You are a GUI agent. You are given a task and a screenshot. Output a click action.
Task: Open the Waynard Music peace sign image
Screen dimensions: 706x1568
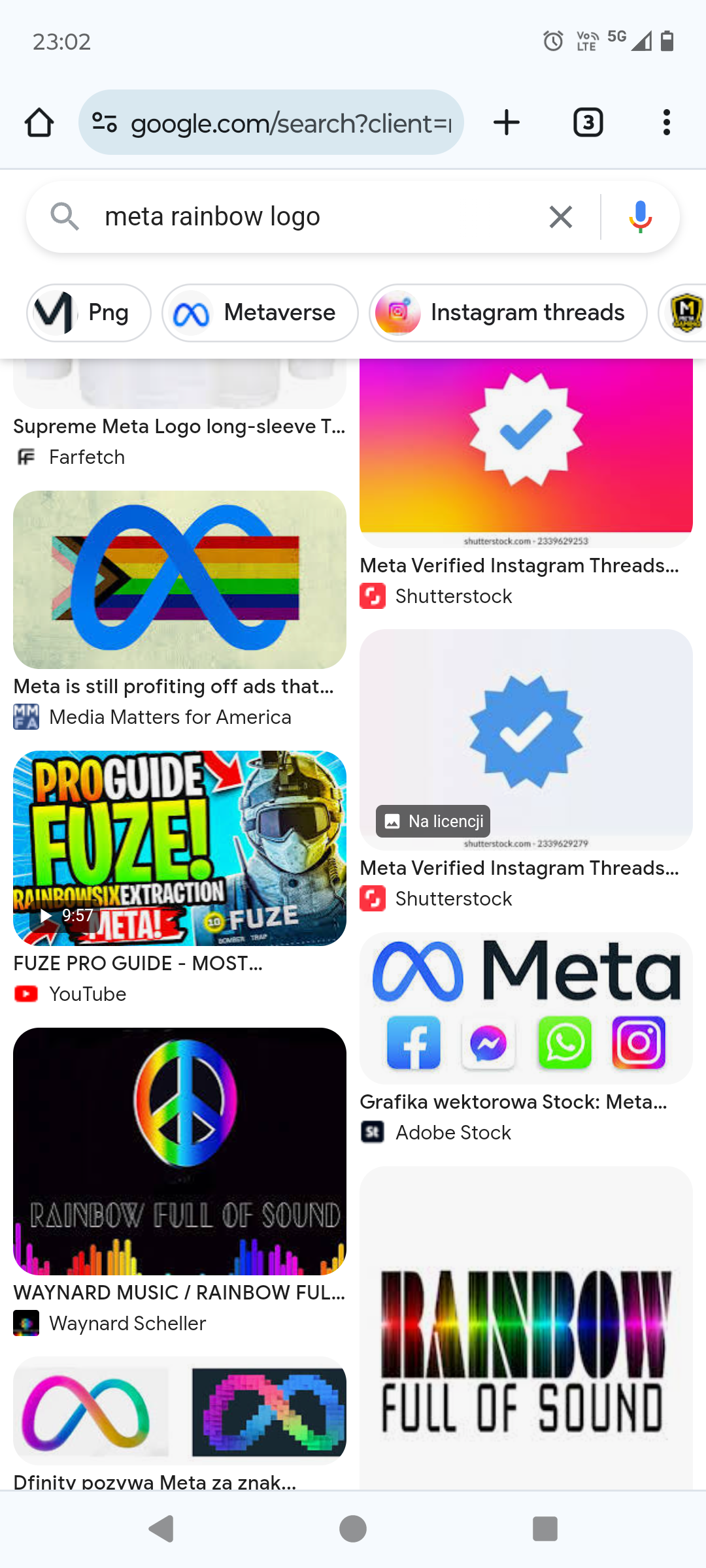[180, 1151]
